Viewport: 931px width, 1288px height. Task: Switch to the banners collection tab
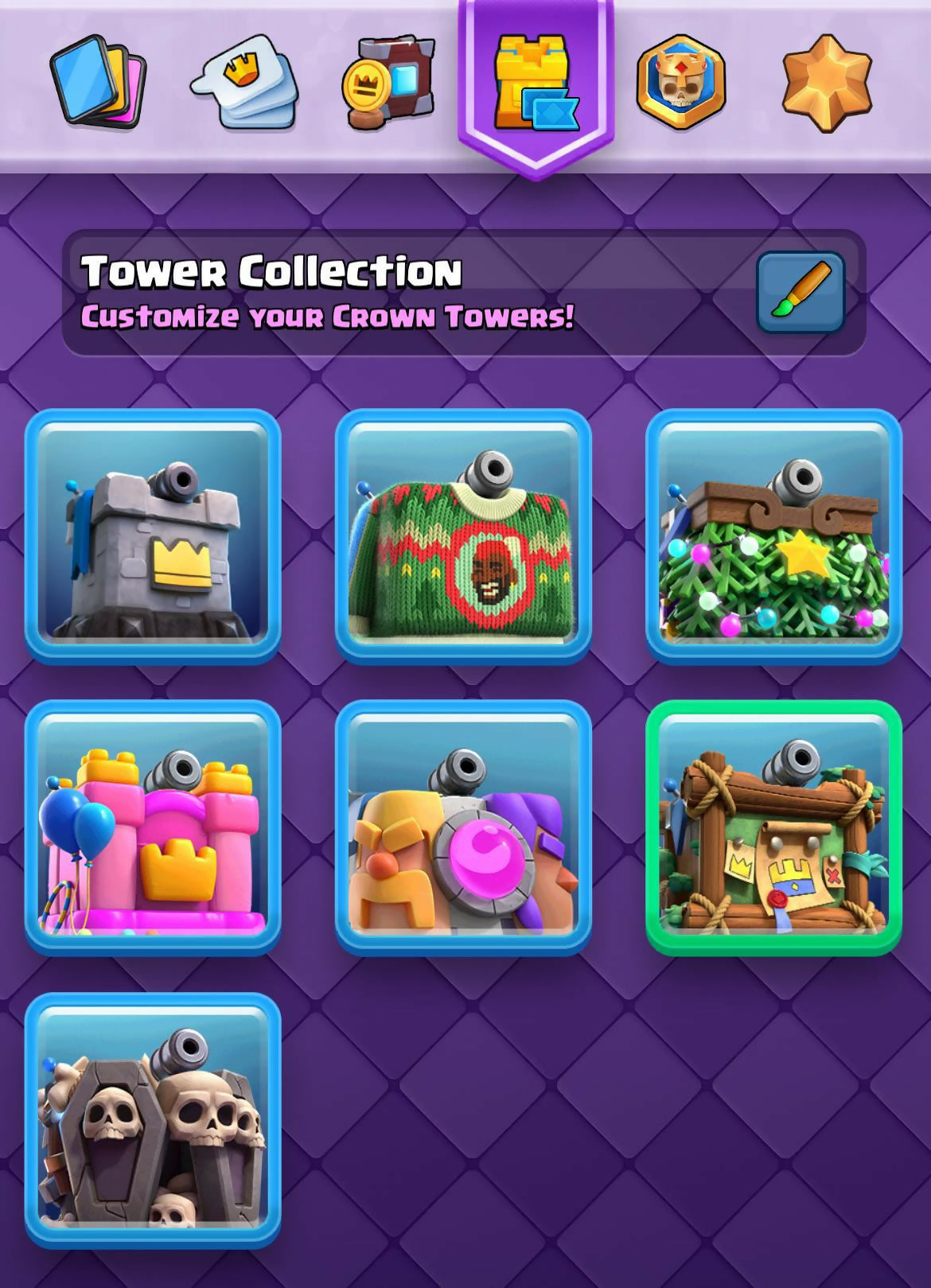(x=390, y=81)
